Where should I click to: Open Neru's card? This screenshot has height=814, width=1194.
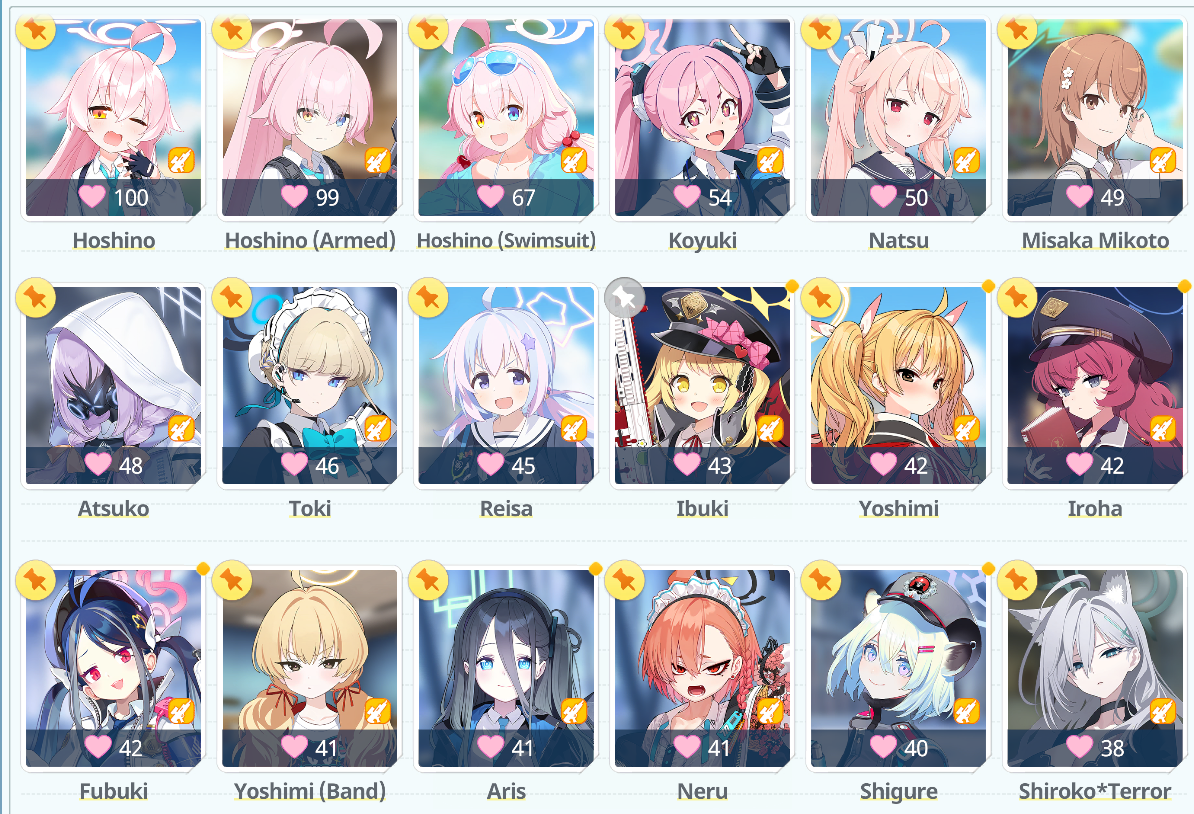(702, 669)
